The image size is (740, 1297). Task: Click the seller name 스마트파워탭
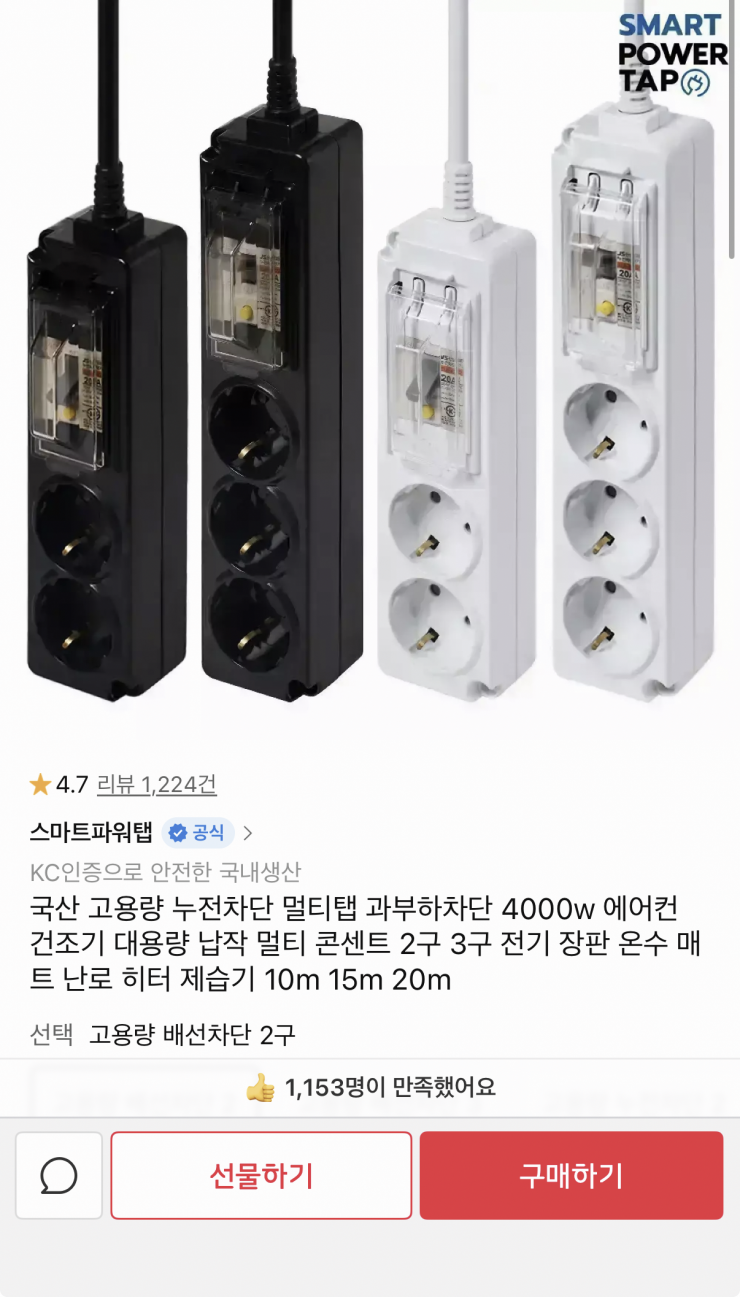[x=93, y=832]
